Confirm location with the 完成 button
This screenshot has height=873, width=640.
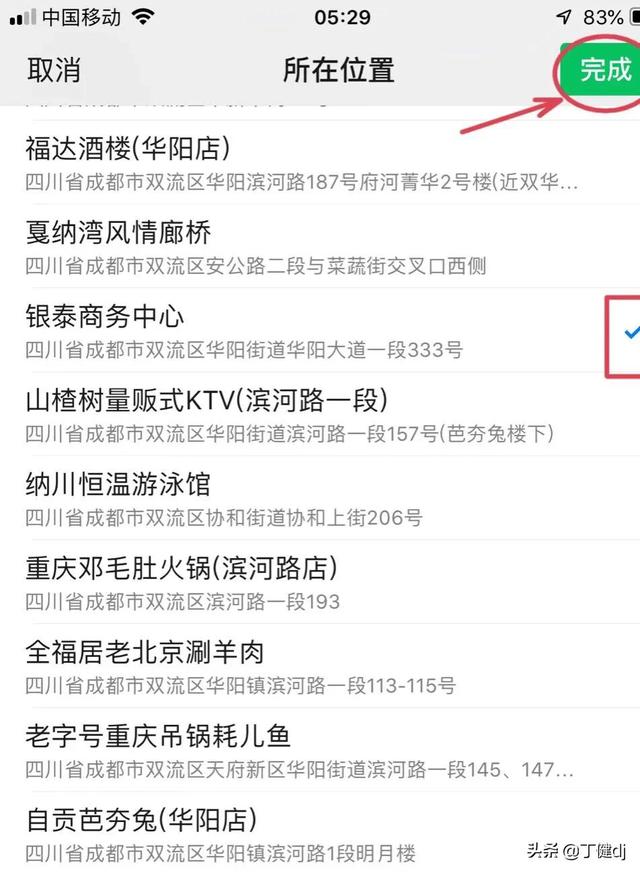click(x=605, y=69)
